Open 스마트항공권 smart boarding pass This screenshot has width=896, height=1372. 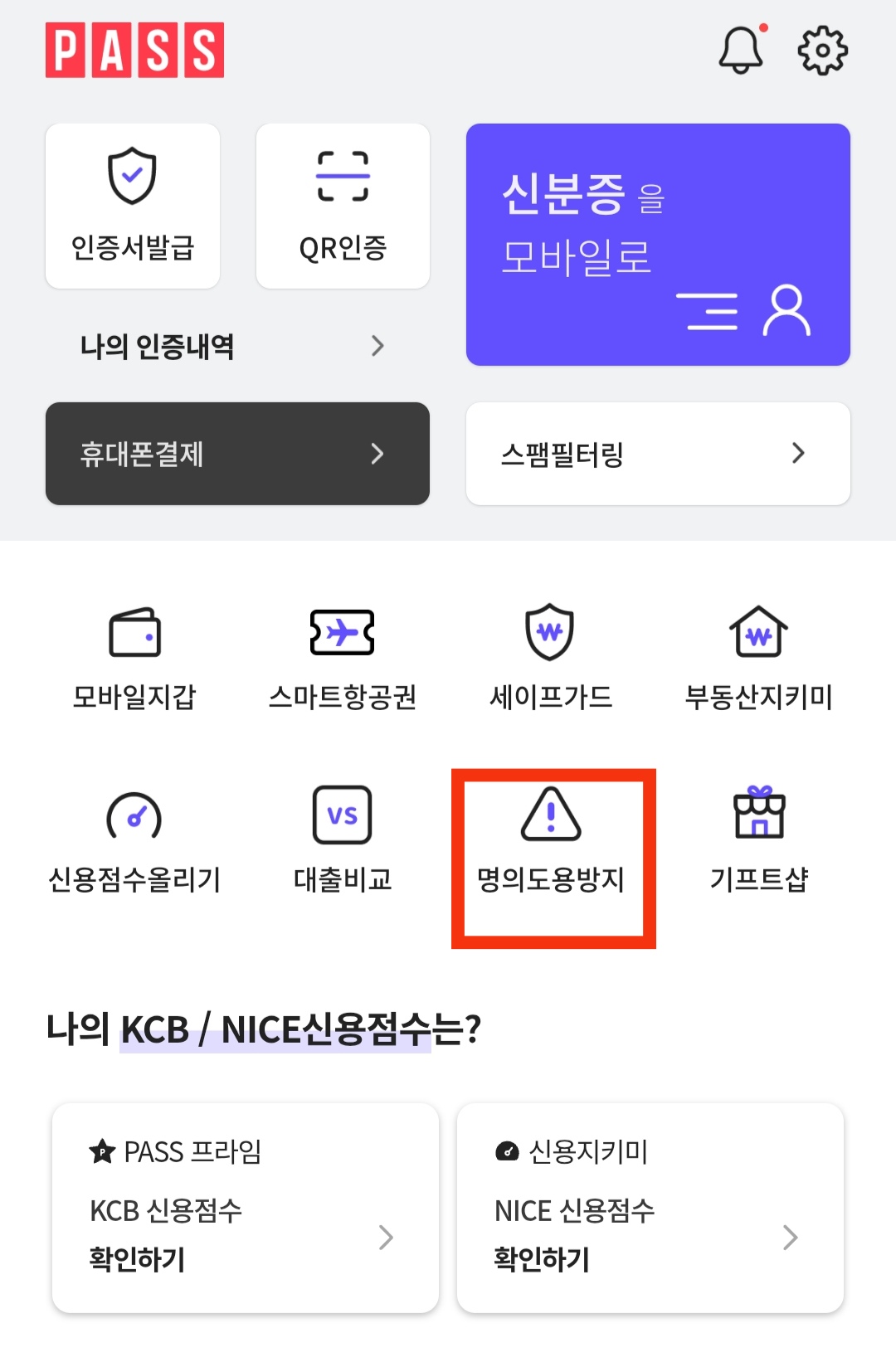pyautogui.click(x=343, y=655)
